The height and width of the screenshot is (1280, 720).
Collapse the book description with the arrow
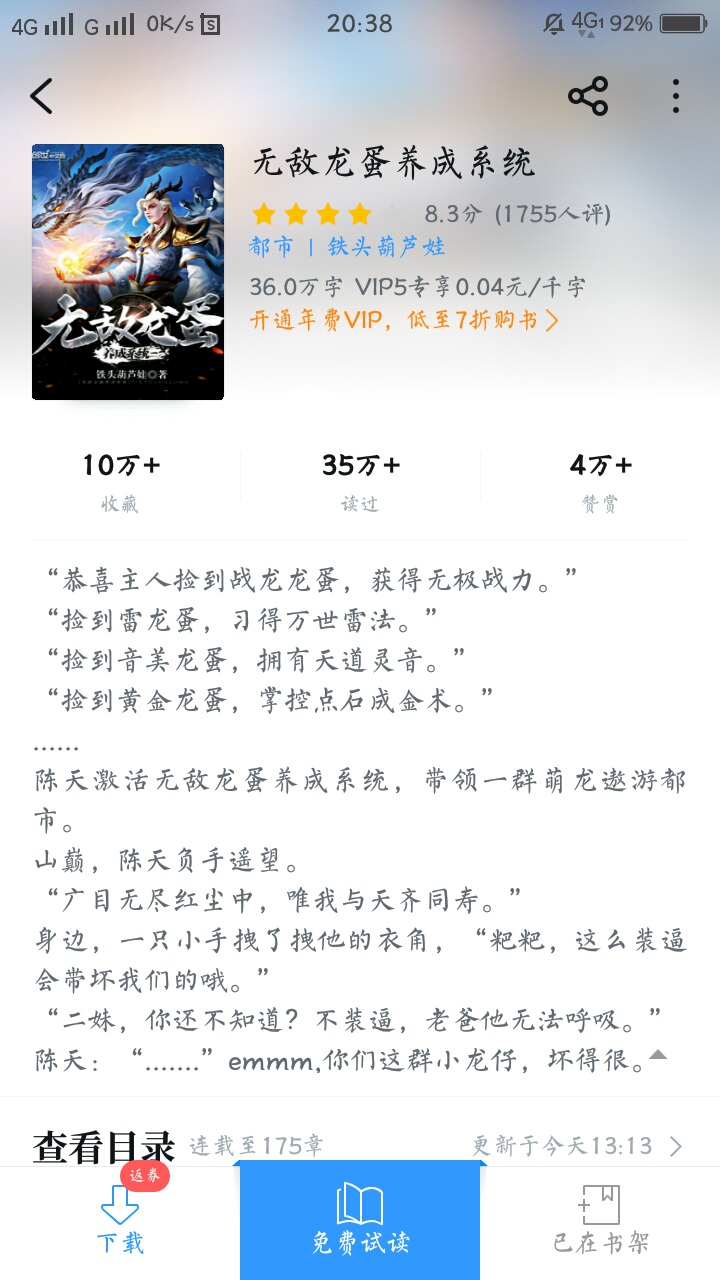(658, 1054)
